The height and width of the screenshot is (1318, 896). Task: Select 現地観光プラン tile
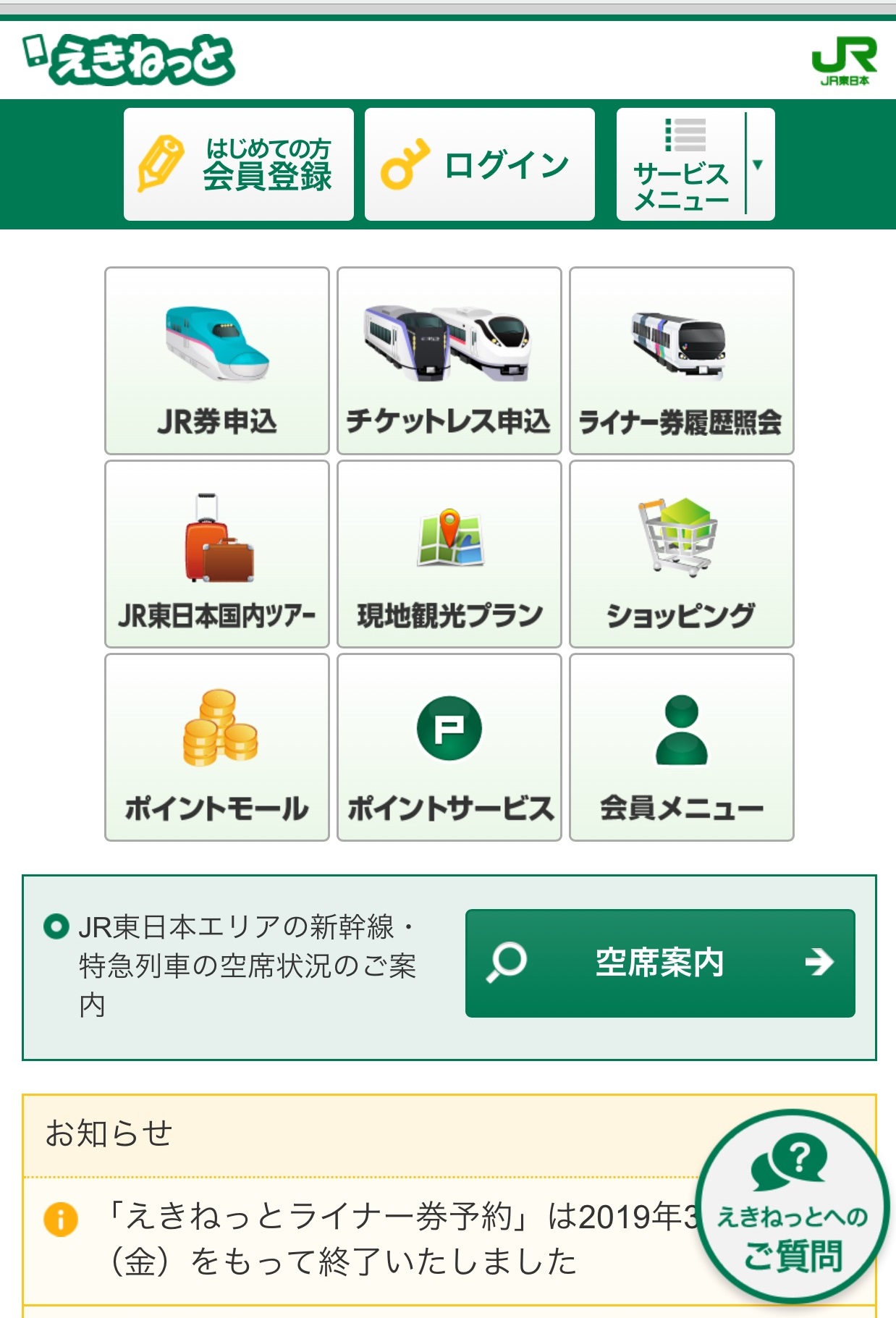[449, 554]
